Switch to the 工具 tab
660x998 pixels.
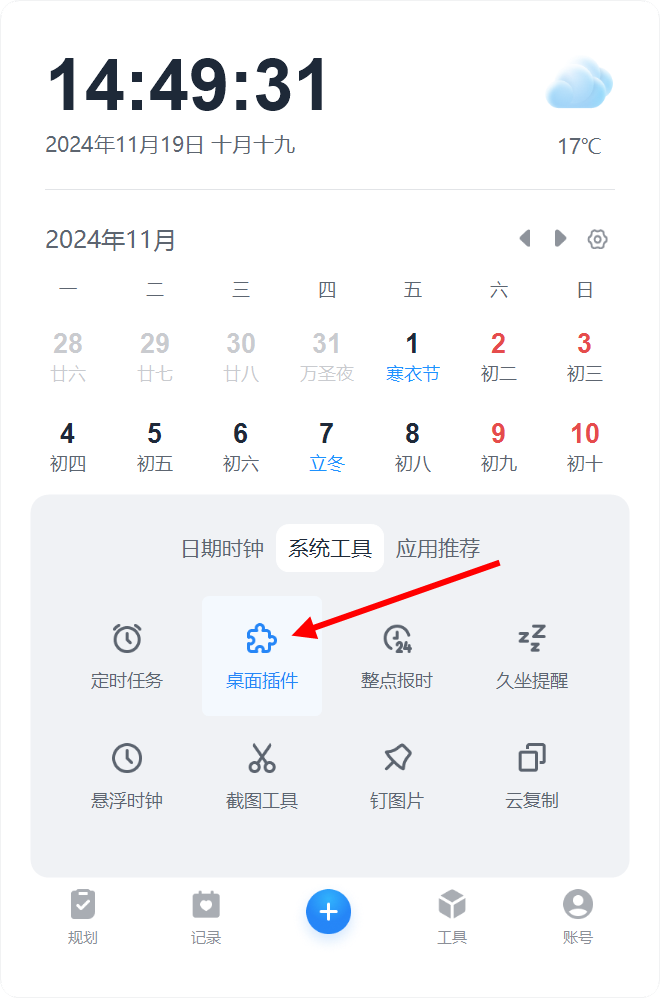tap(452, 916)
